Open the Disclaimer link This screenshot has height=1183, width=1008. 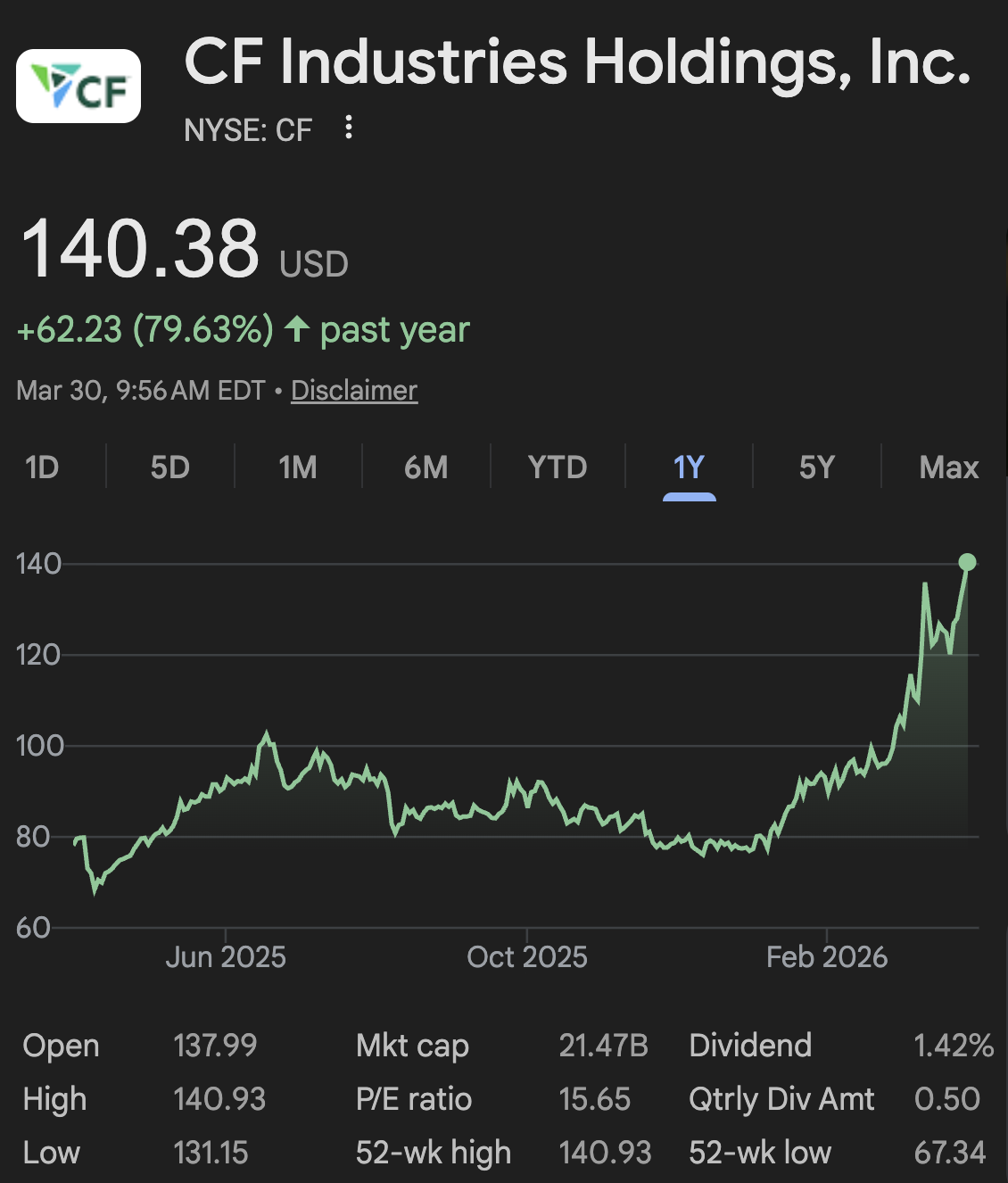(x=353, y=391)
